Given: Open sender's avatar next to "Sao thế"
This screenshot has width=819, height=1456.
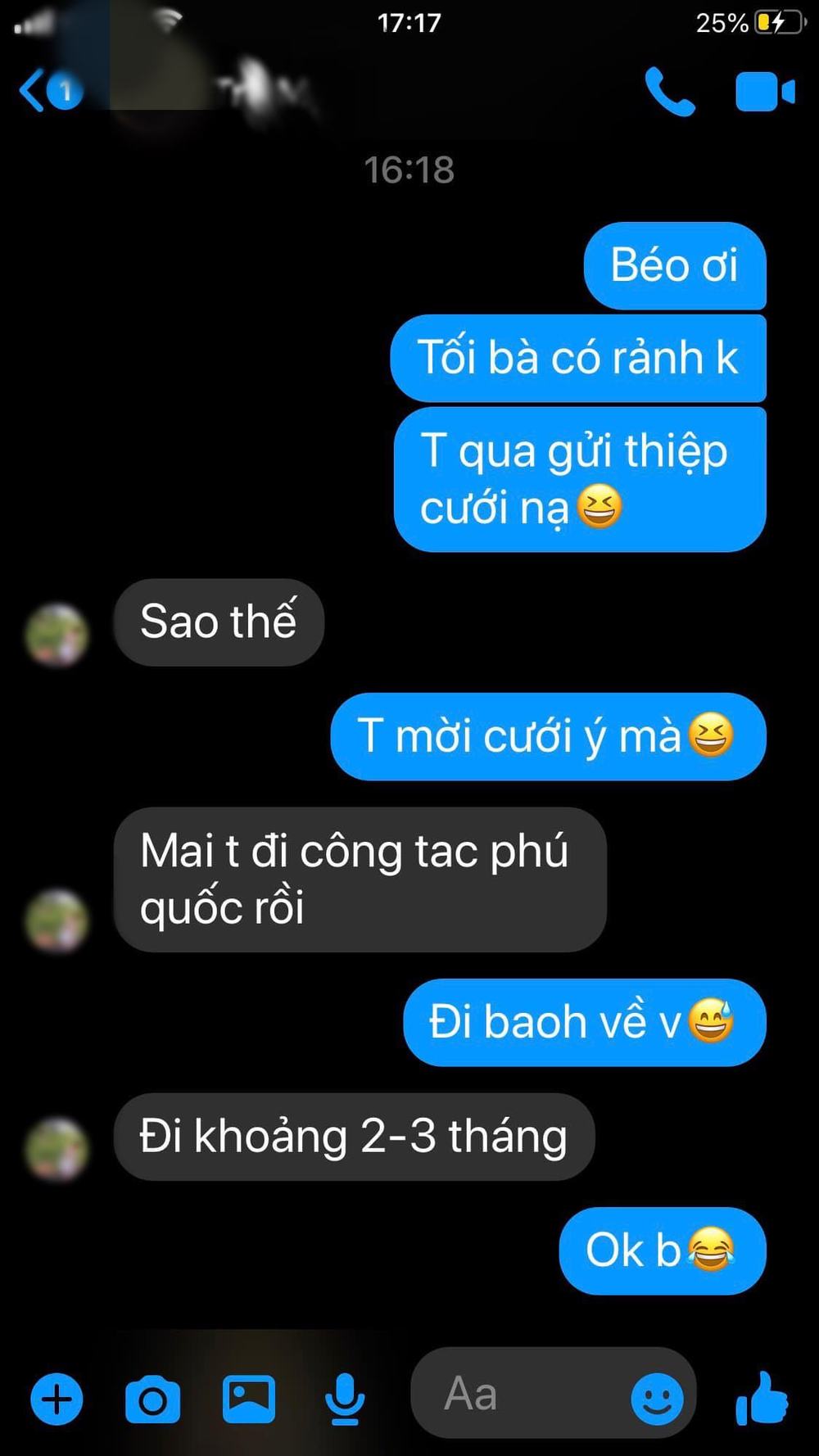Looking at the screenshot, I should pos(57,635).
